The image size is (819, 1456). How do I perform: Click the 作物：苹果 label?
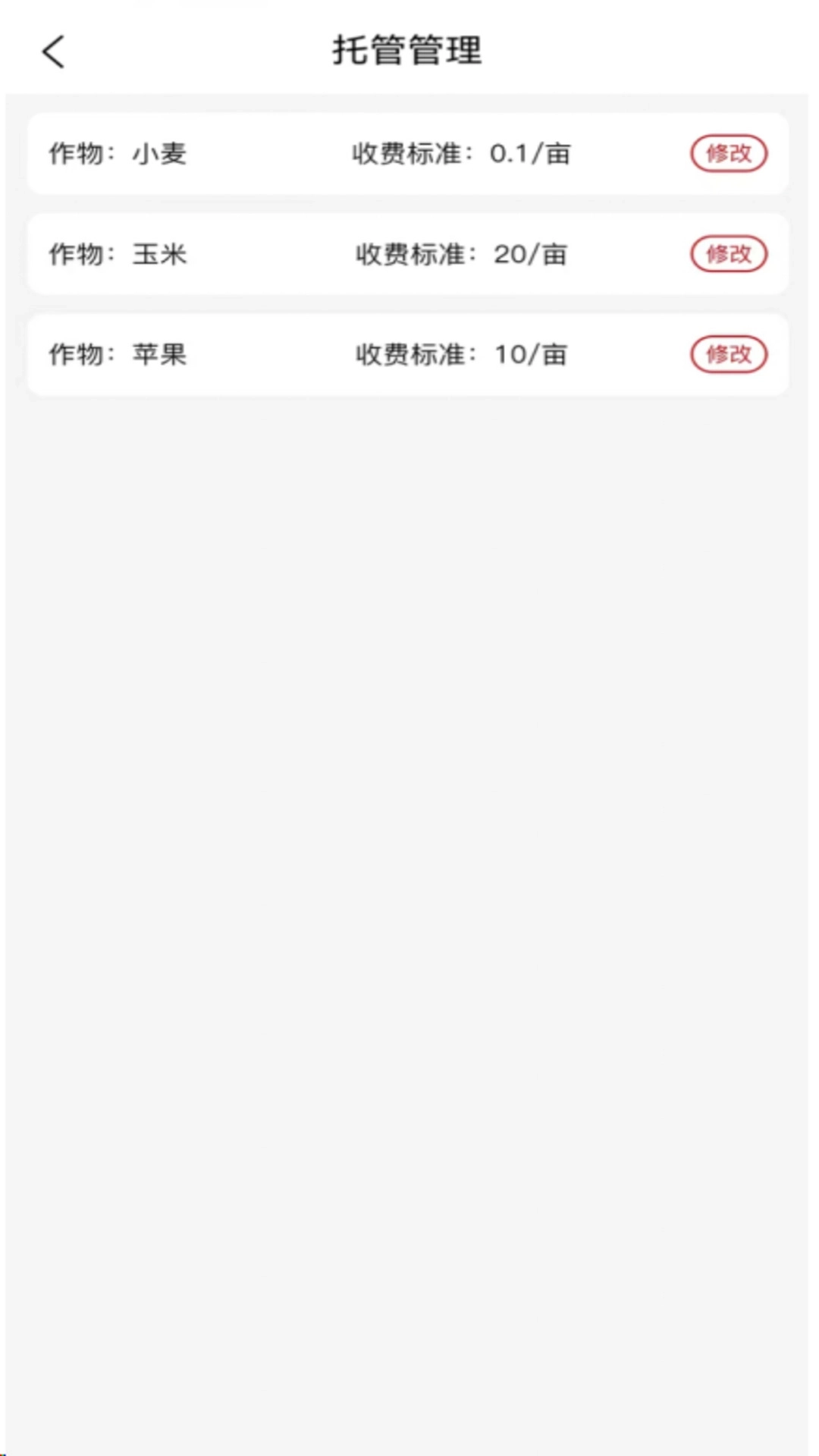point(120,353)
